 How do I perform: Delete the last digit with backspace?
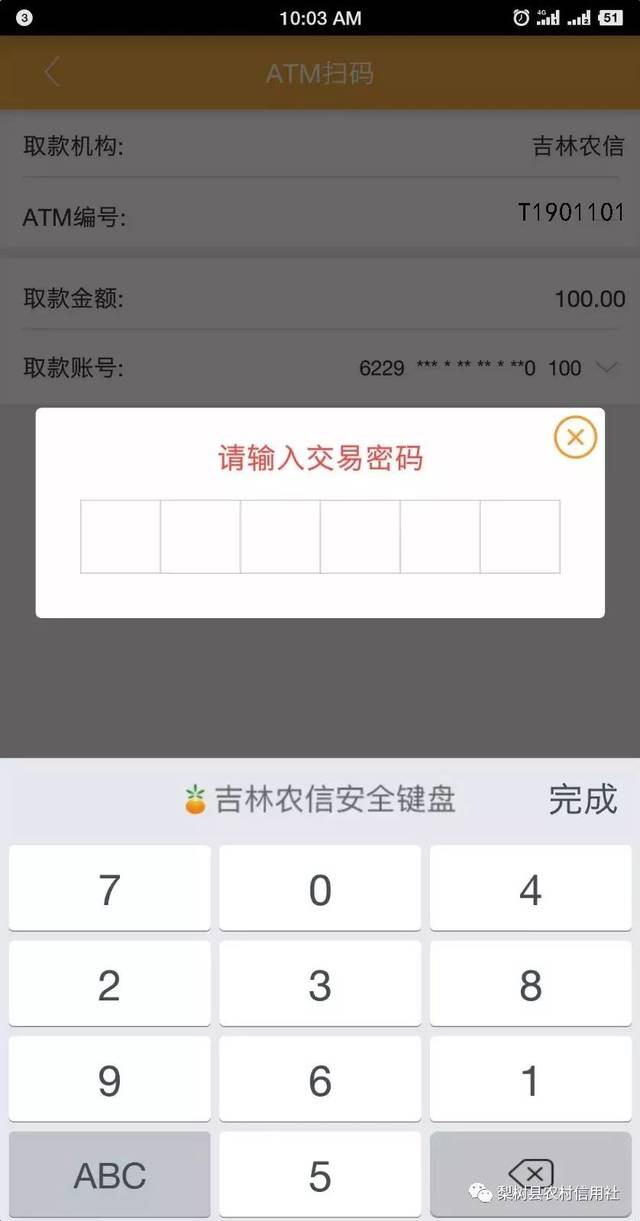(530, 1172)
